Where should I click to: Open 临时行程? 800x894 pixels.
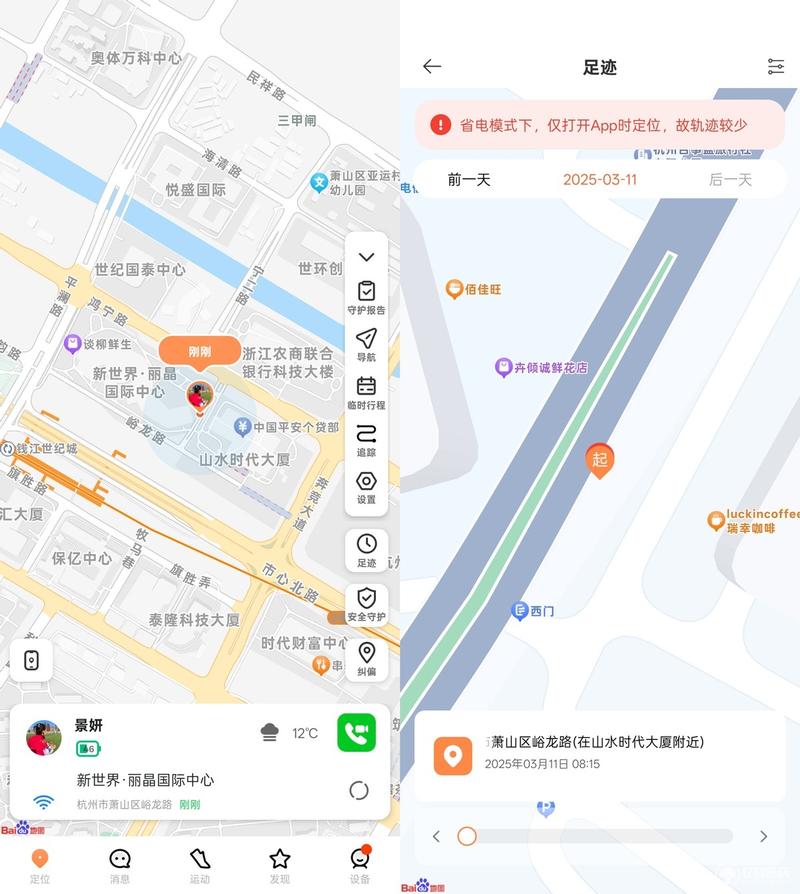pos(366,392)
